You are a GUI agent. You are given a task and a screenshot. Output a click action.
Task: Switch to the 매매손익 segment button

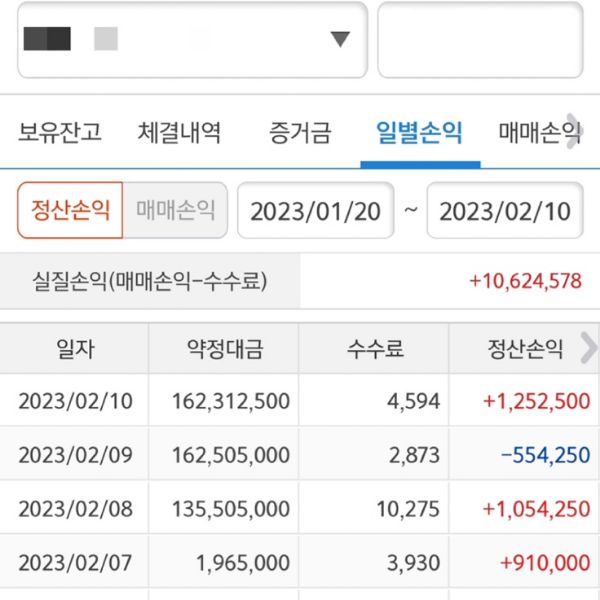point(175,210)
